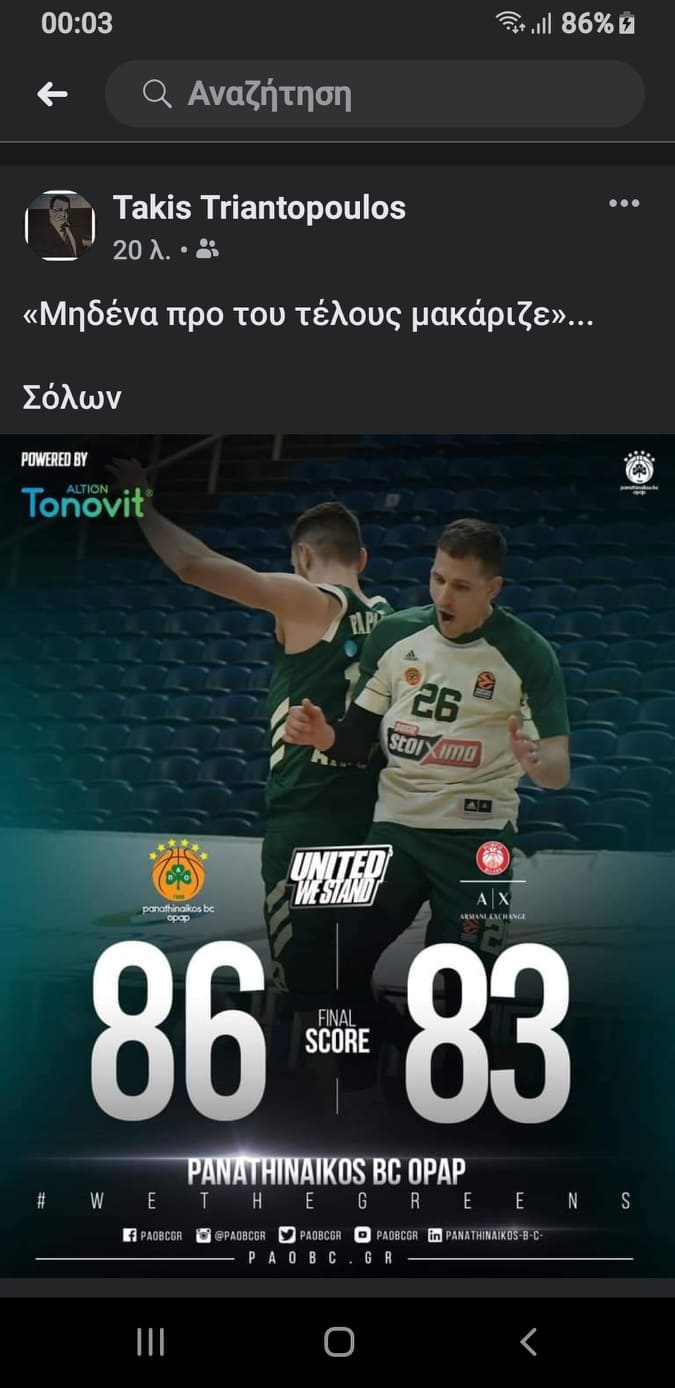
Task: Open the Αναζήτηση search field
Action: 374,94
